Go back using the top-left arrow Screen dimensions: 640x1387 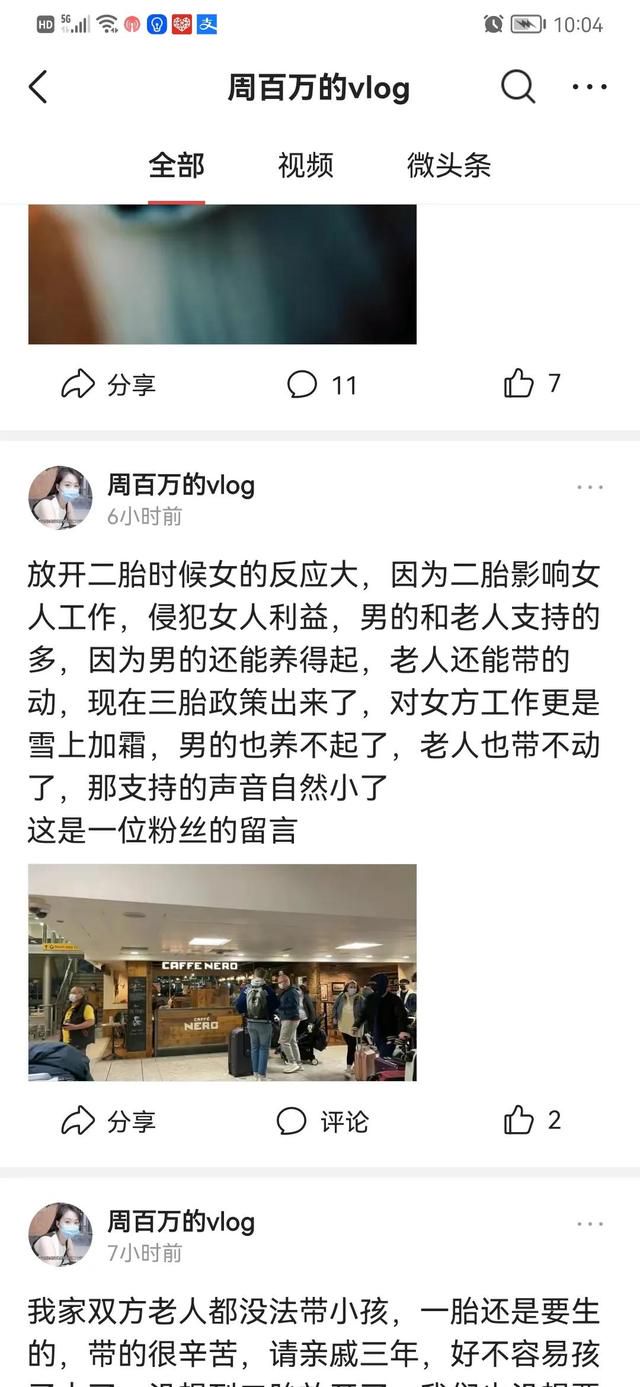click(x=38, y=88)
